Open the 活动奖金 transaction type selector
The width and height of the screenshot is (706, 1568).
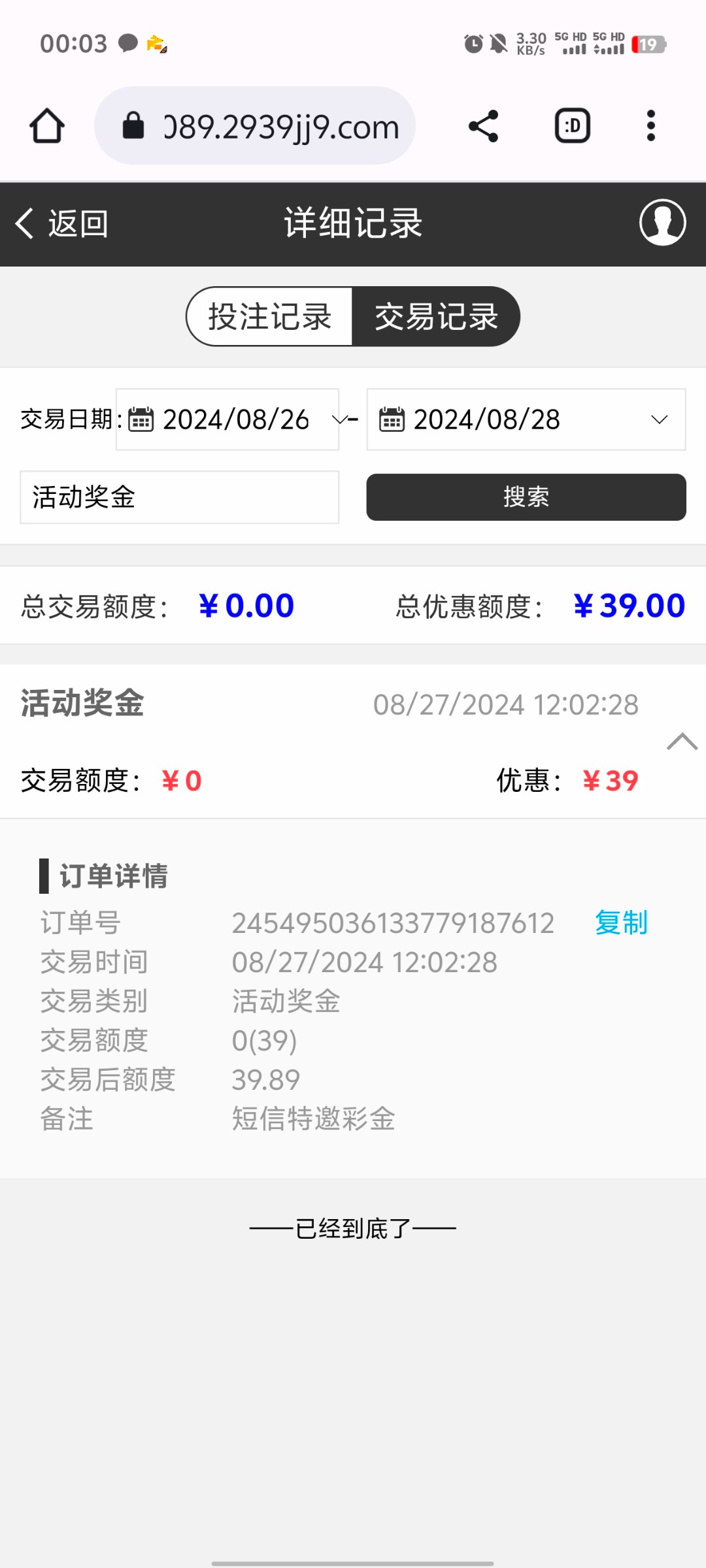tap(179, 497)
